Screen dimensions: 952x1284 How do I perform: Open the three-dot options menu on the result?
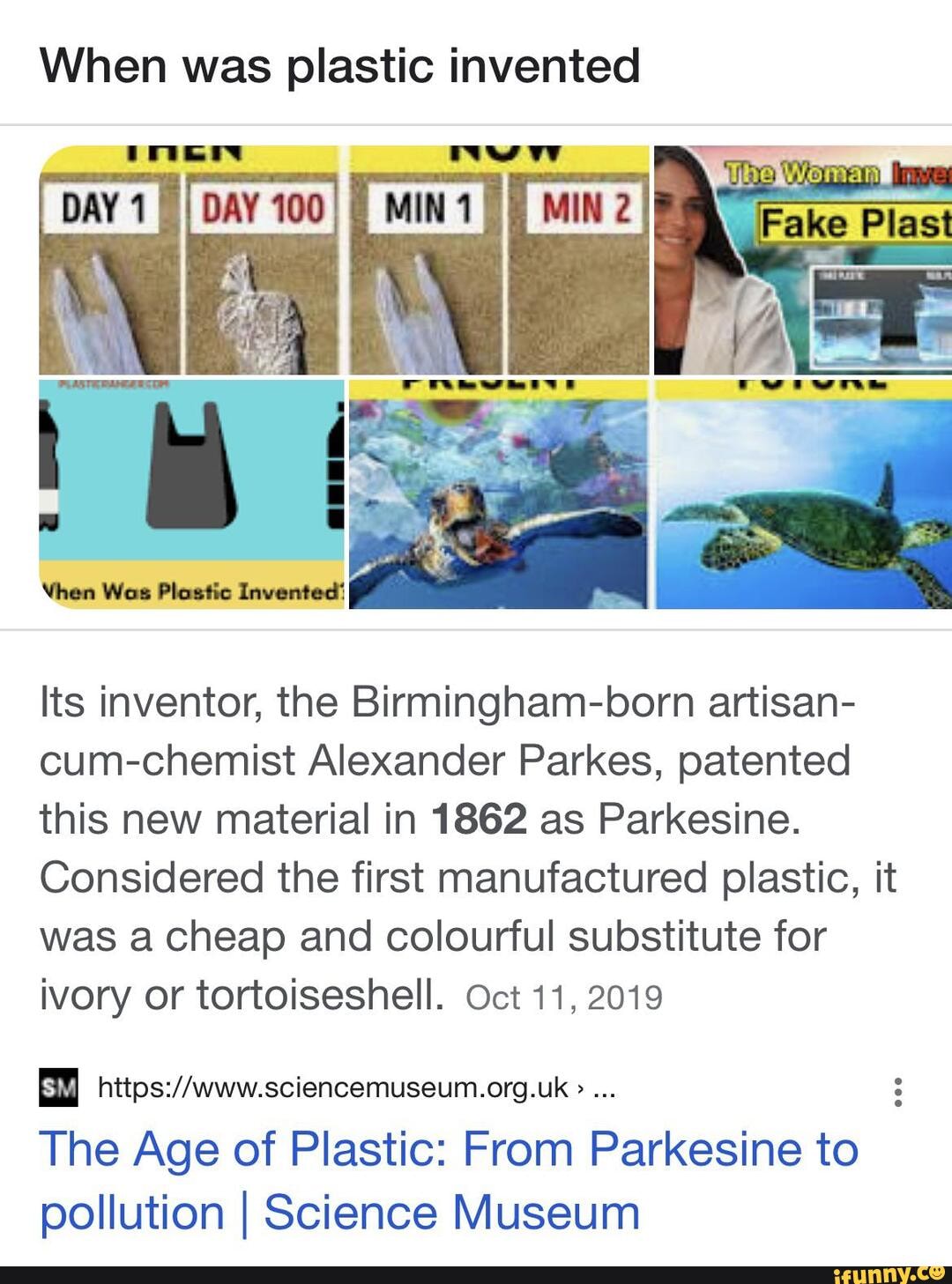897,1093
